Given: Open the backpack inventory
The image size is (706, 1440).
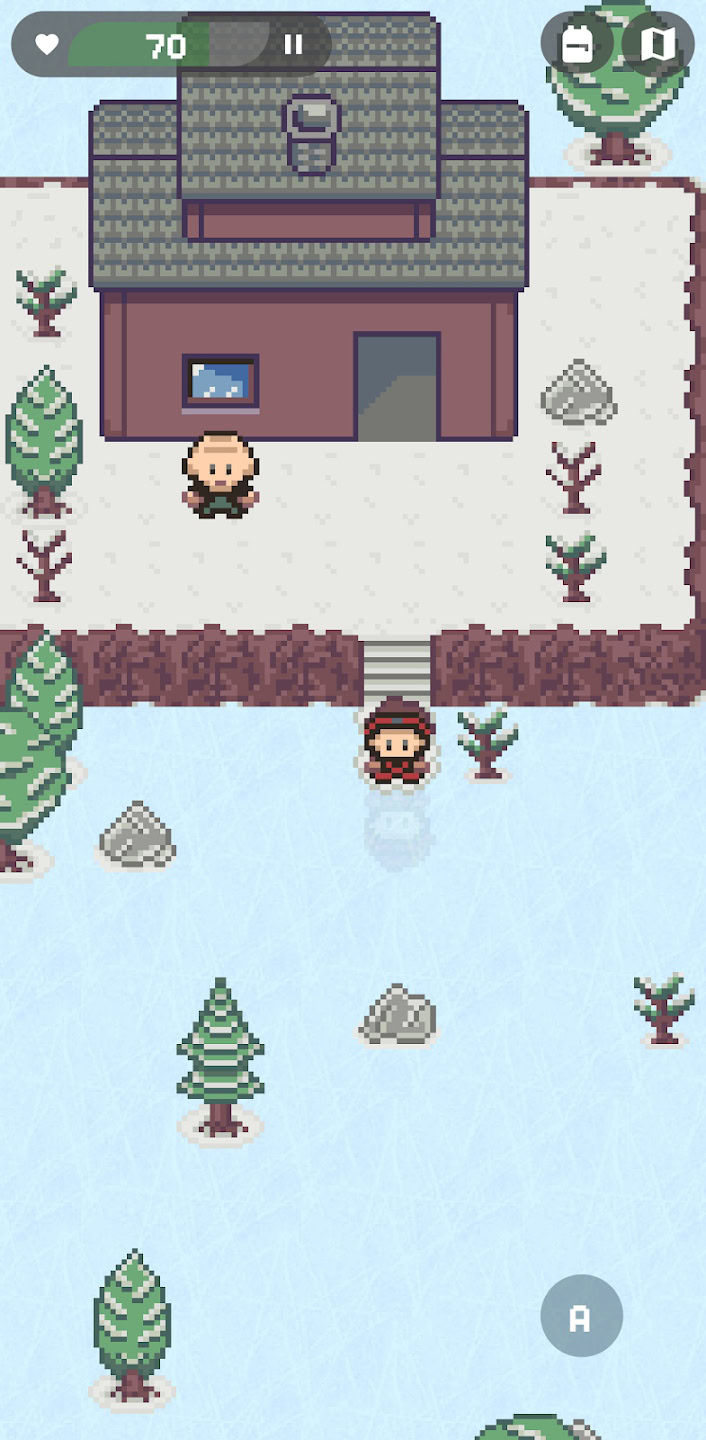Looking at the screenshot, I should pos(577,44).
